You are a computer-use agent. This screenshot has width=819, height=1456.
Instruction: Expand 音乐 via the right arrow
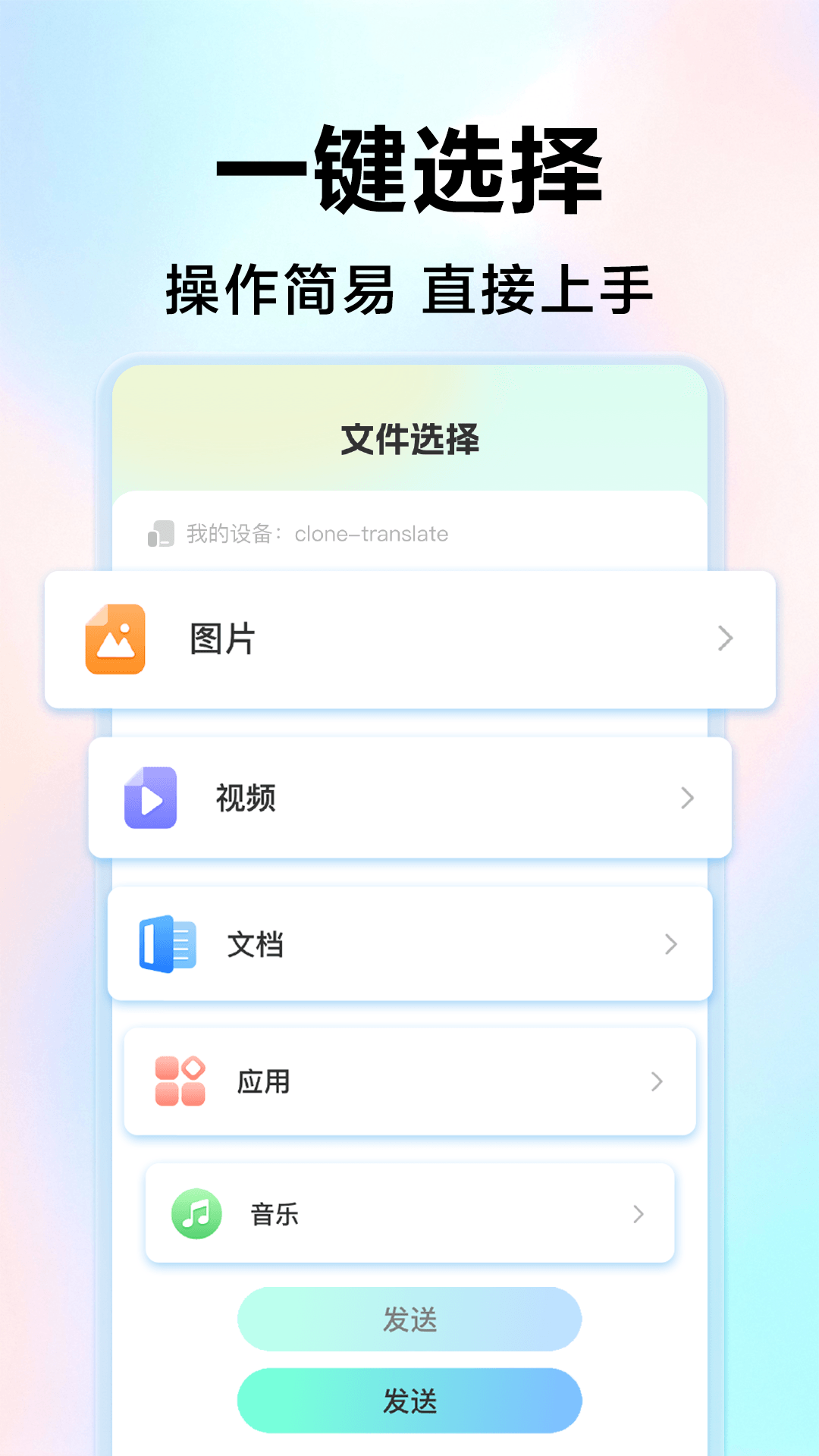pos(638,1213)
